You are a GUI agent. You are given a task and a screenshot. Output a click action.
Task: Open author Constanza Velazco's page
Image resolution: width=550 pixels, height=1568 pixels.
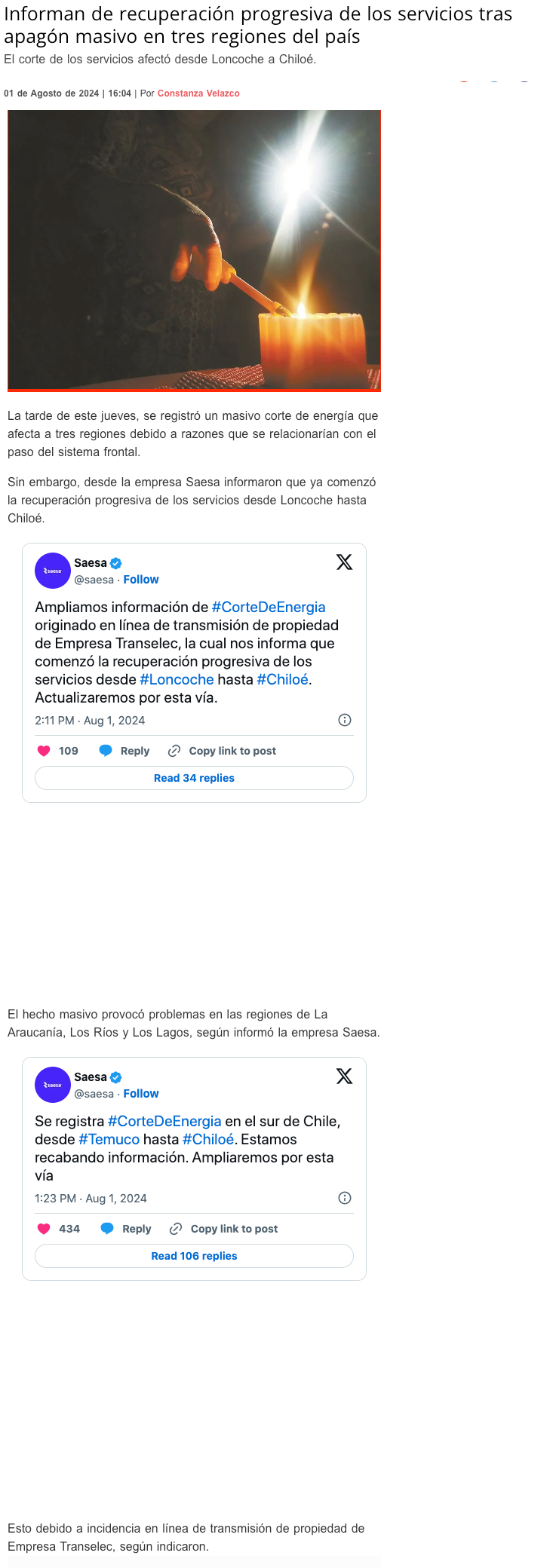(198, 93)
